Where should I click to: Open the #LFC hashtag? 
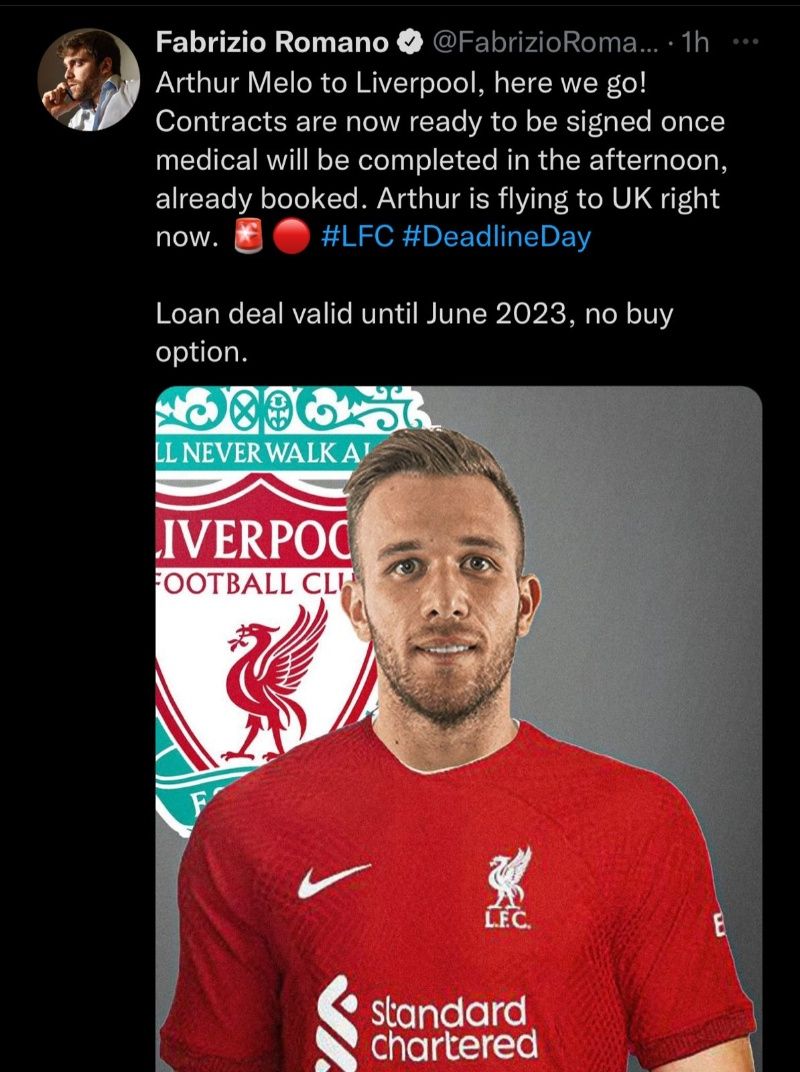coord(360,238)
